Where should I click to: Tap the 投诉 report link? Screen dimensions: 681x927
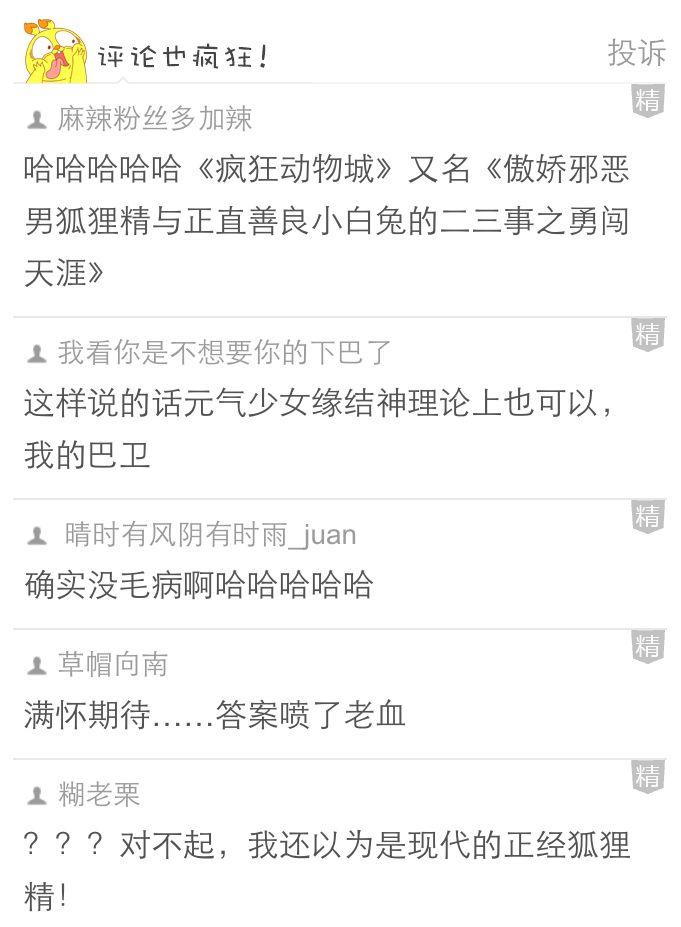tap(636, 53)
